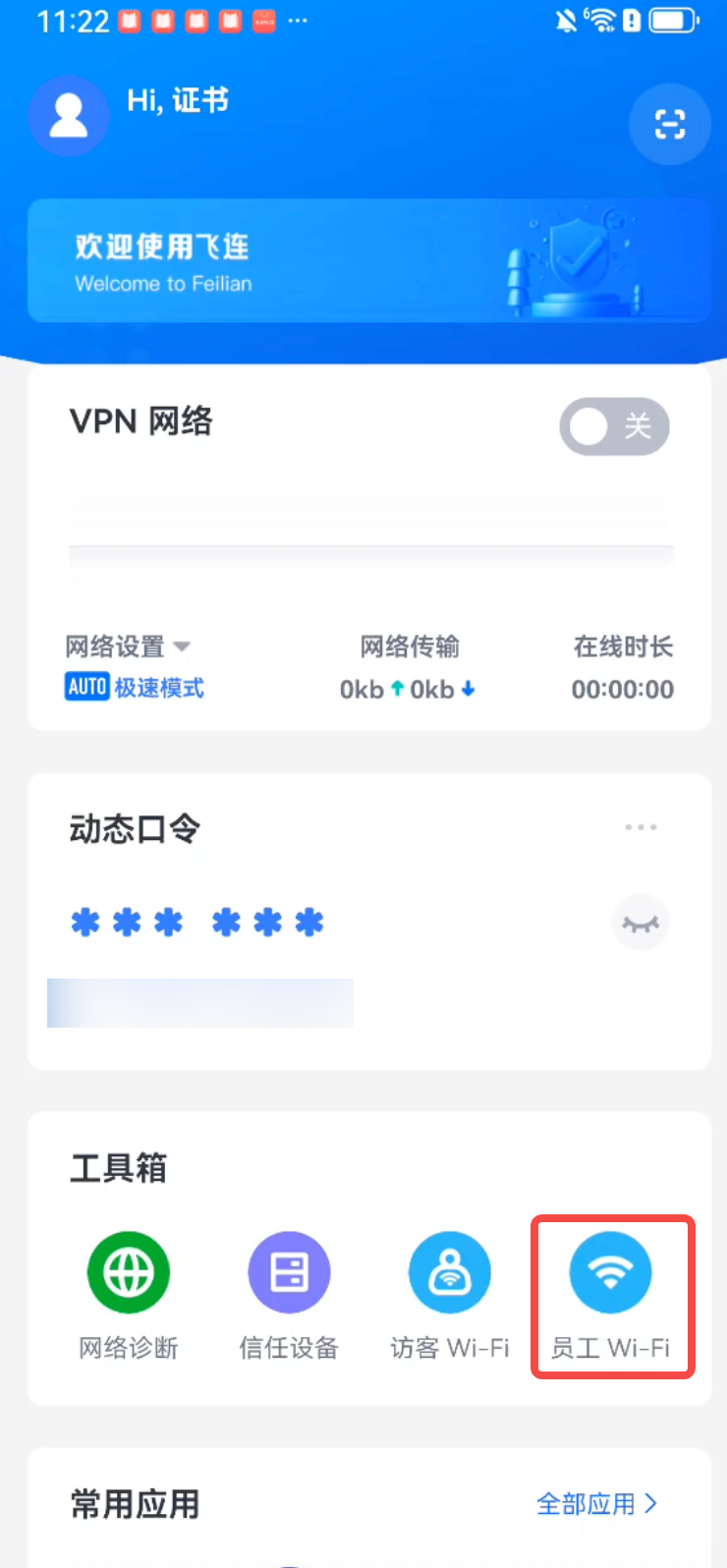Open the 欢迎使用飞连 welcome banner

click(368, 261)
